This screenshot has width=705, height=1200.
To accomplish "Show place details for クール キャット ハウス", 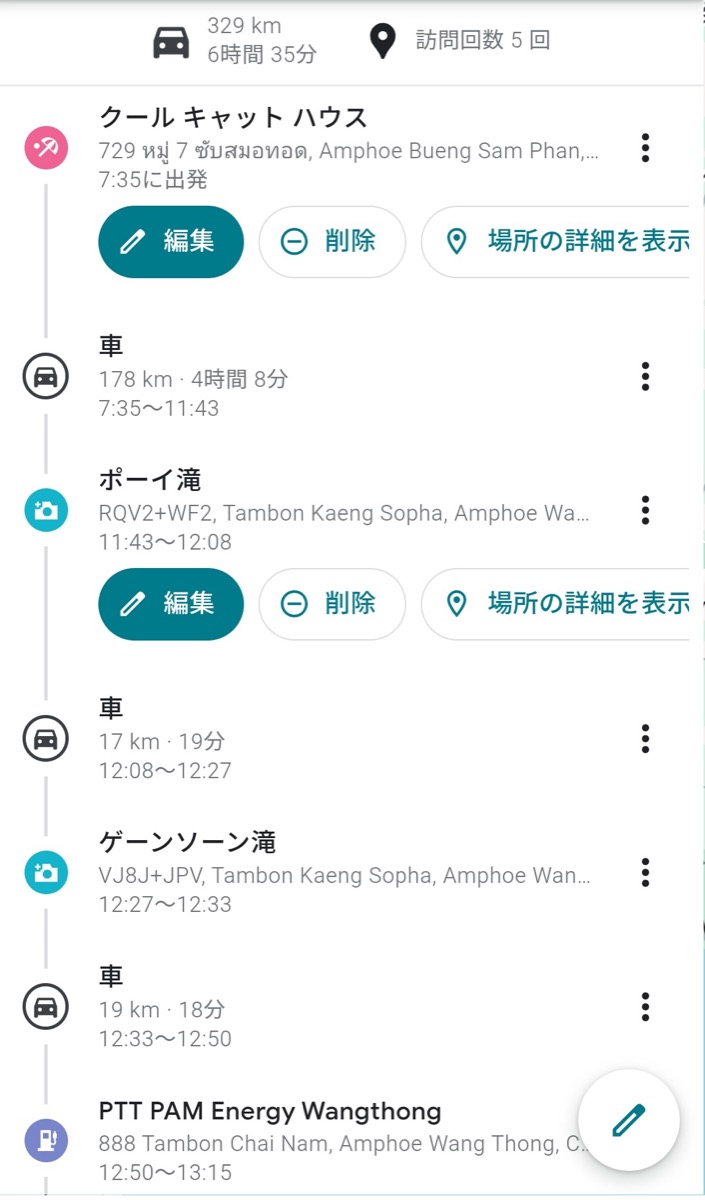I will click(556, 241).
